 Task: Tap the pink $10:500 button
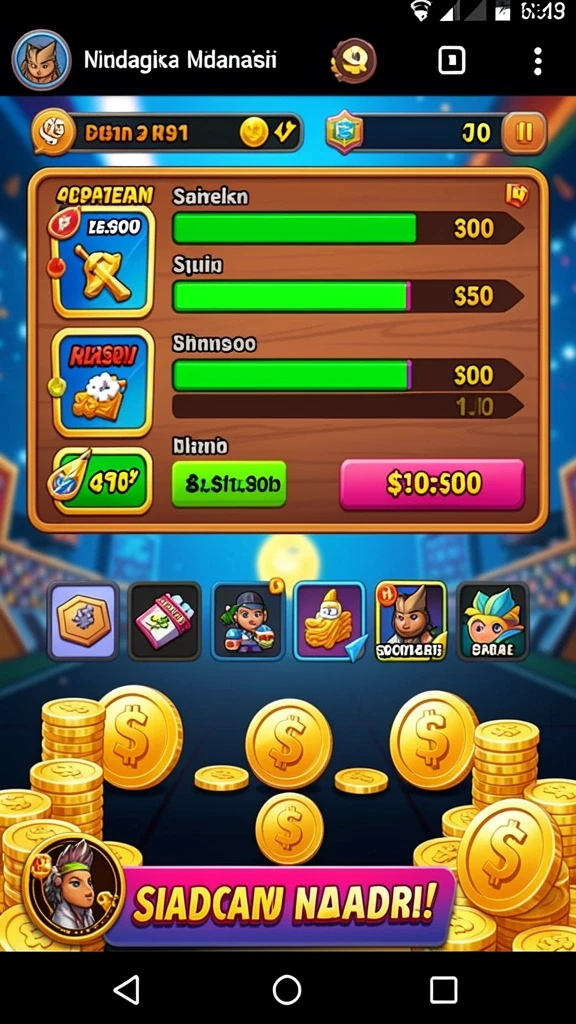click(x=432, y=484)
